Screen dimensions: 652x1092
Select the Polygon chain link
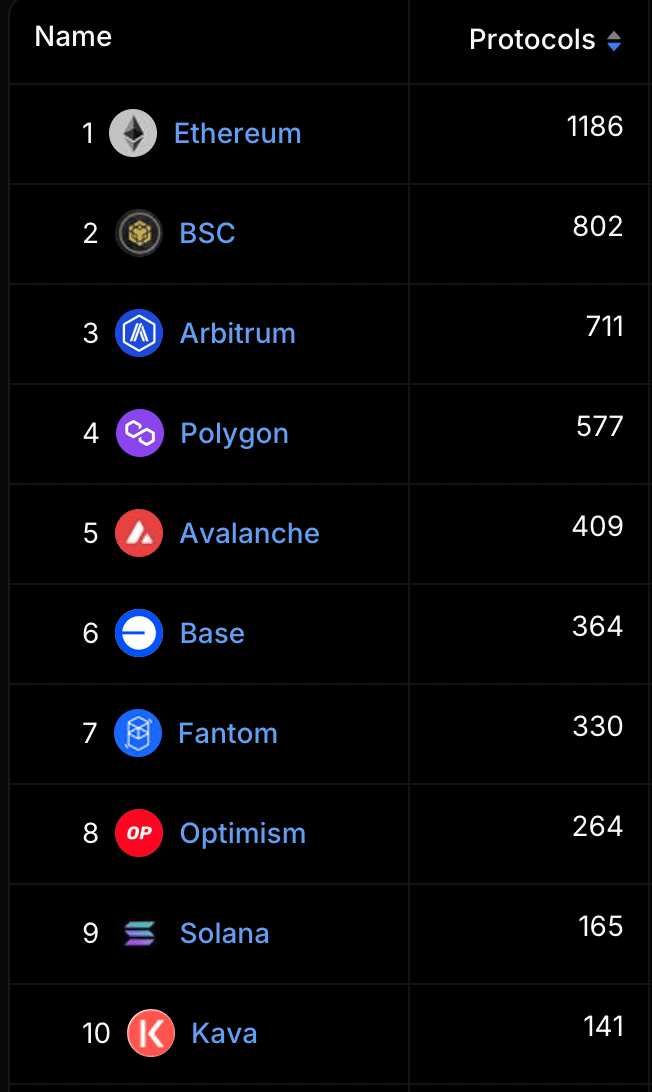234,434
